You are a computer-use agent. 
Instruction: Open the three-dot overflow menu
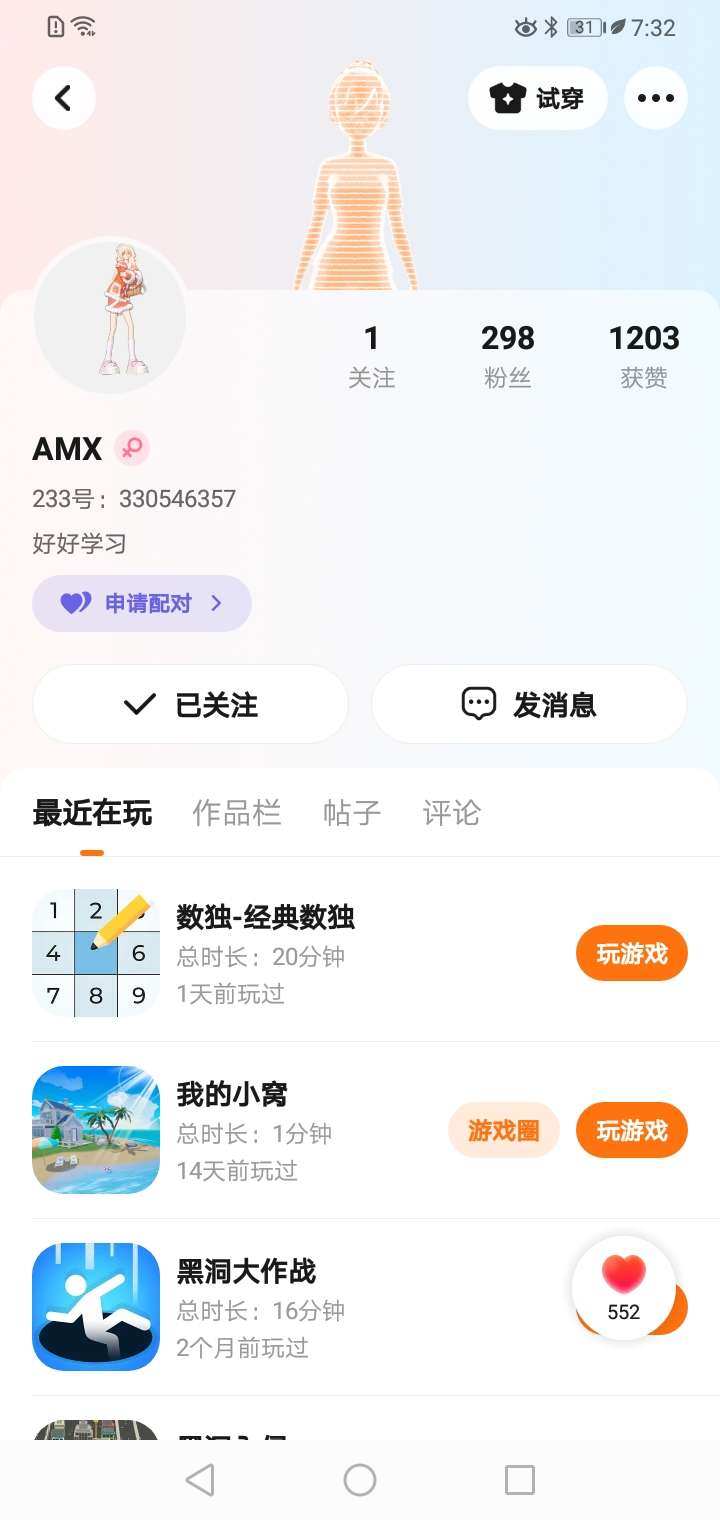(655, 98)
